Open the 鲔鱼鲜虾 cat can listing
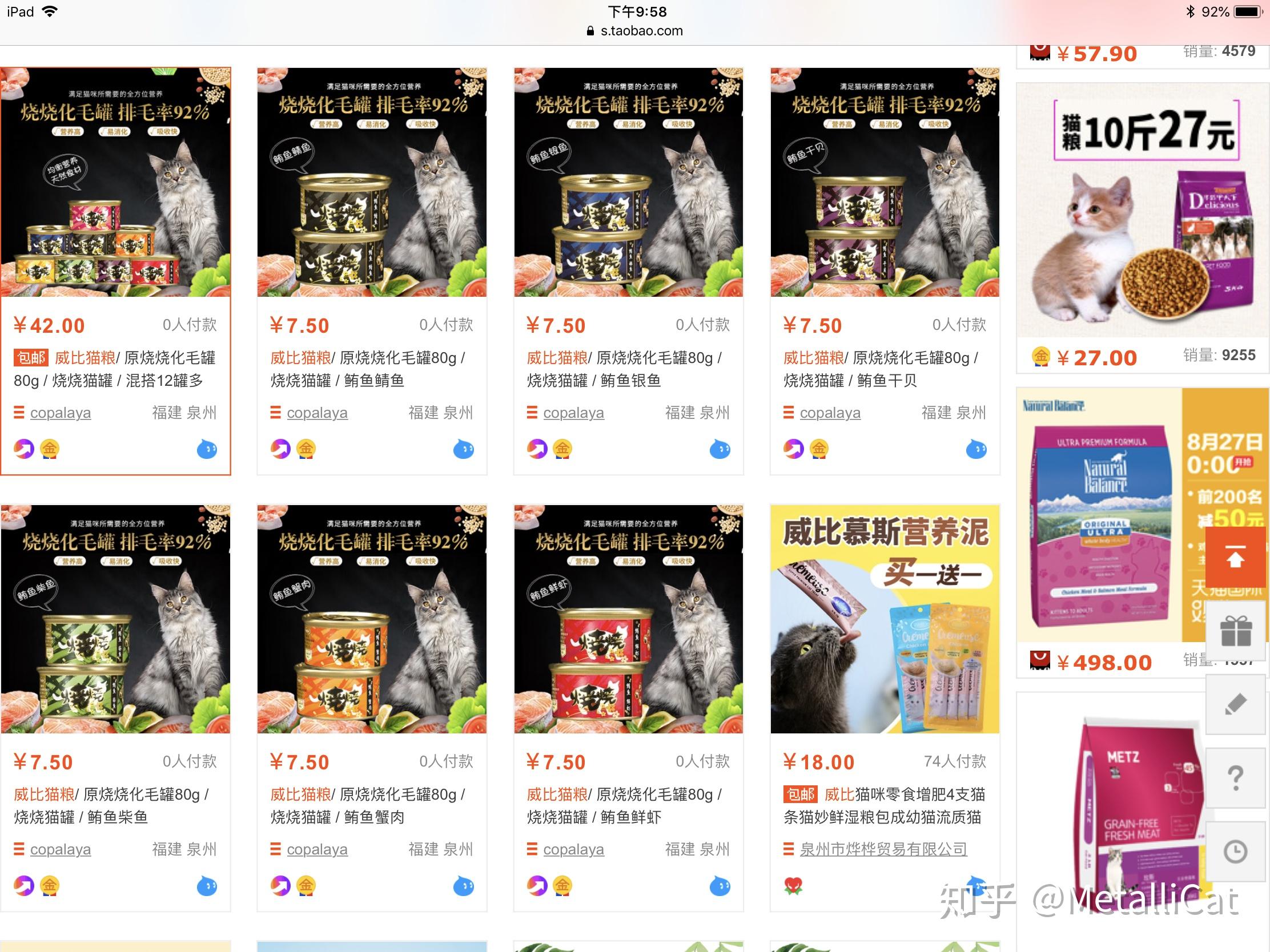 628,620
